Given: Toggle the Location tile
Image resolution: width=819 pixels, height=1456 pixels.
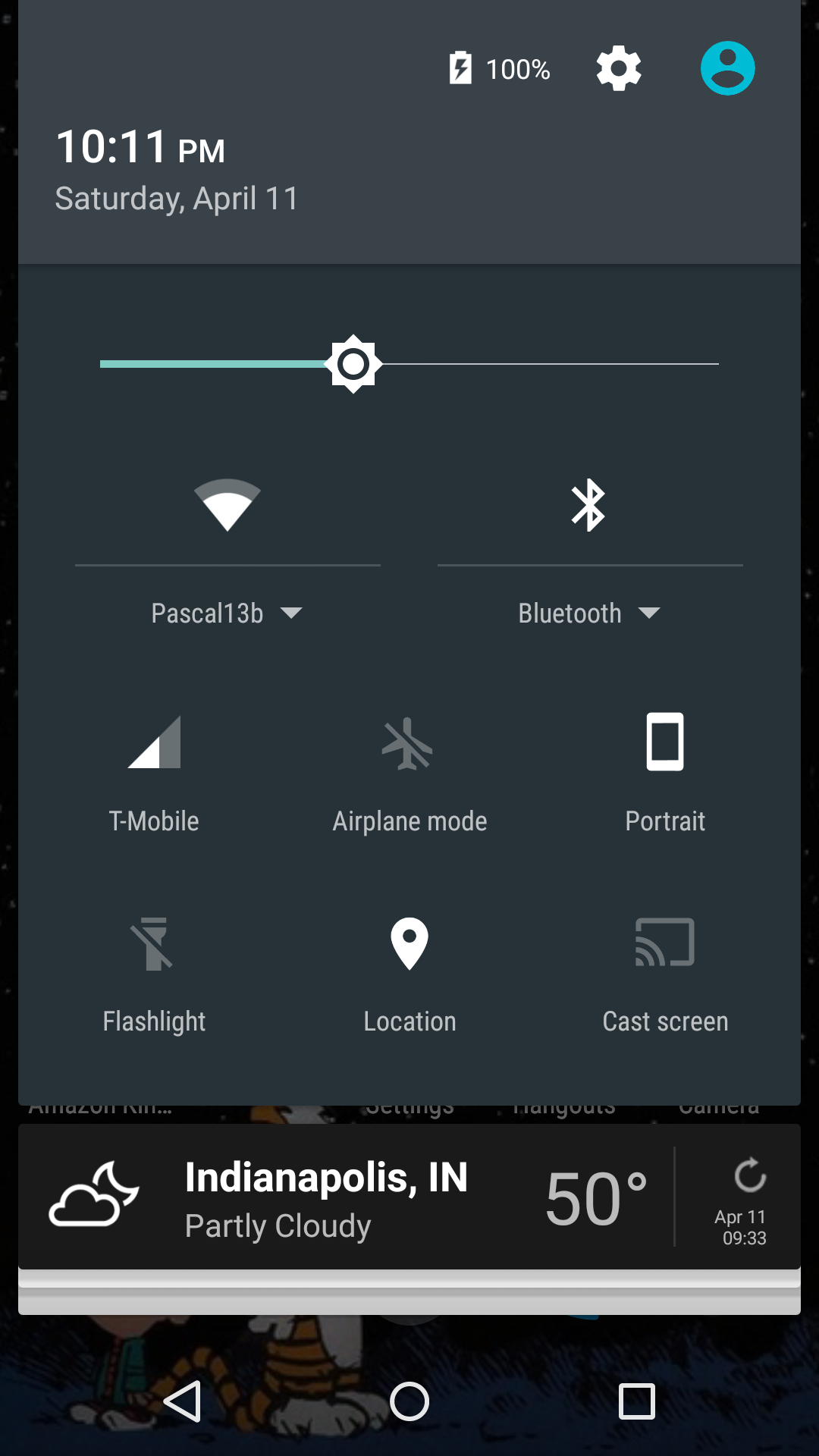Looking at the screenshot, I should coord(409,975).
